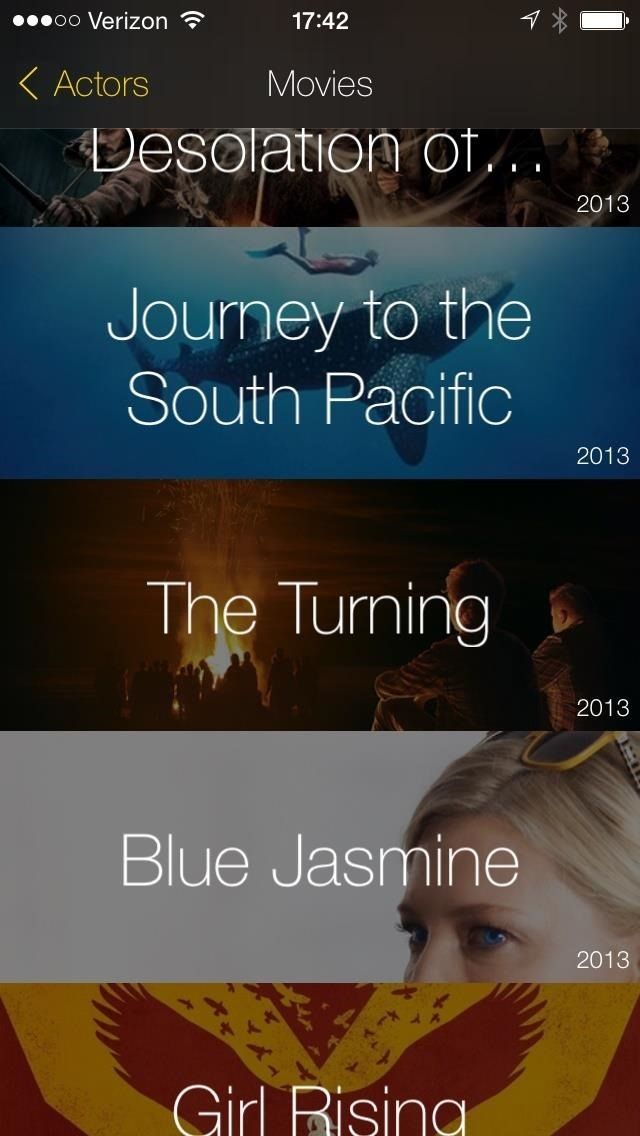Open Journey to the South Pacific
The image size is (640, 1136).
click(x=320, y=353)
